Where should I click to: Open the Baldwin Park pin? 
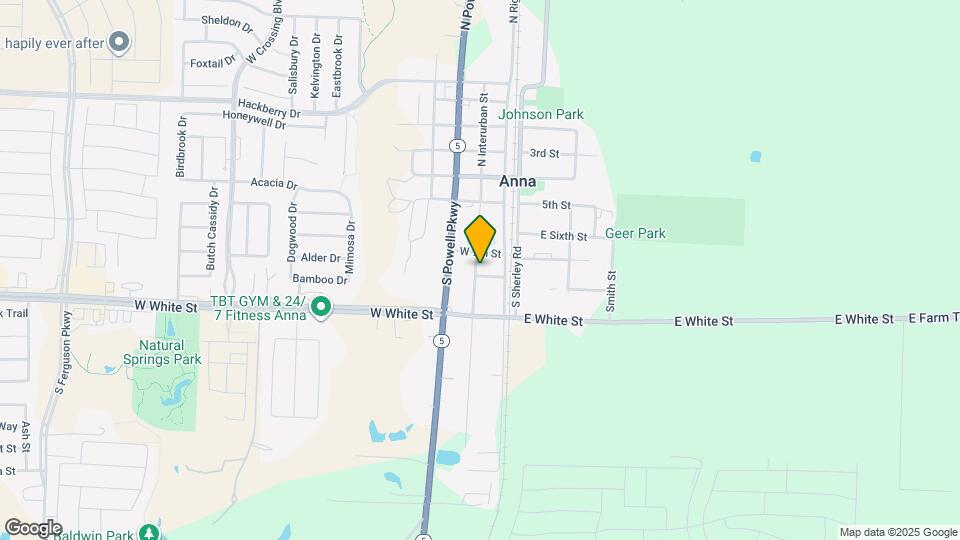point(149,533)
